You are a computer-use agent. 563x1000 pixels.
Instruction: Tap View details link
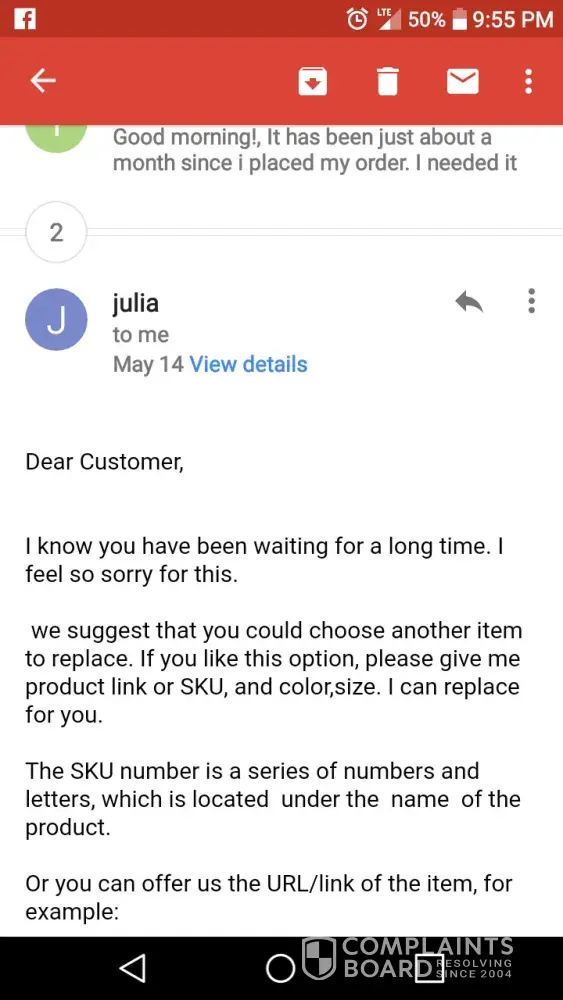coord(249,364)
